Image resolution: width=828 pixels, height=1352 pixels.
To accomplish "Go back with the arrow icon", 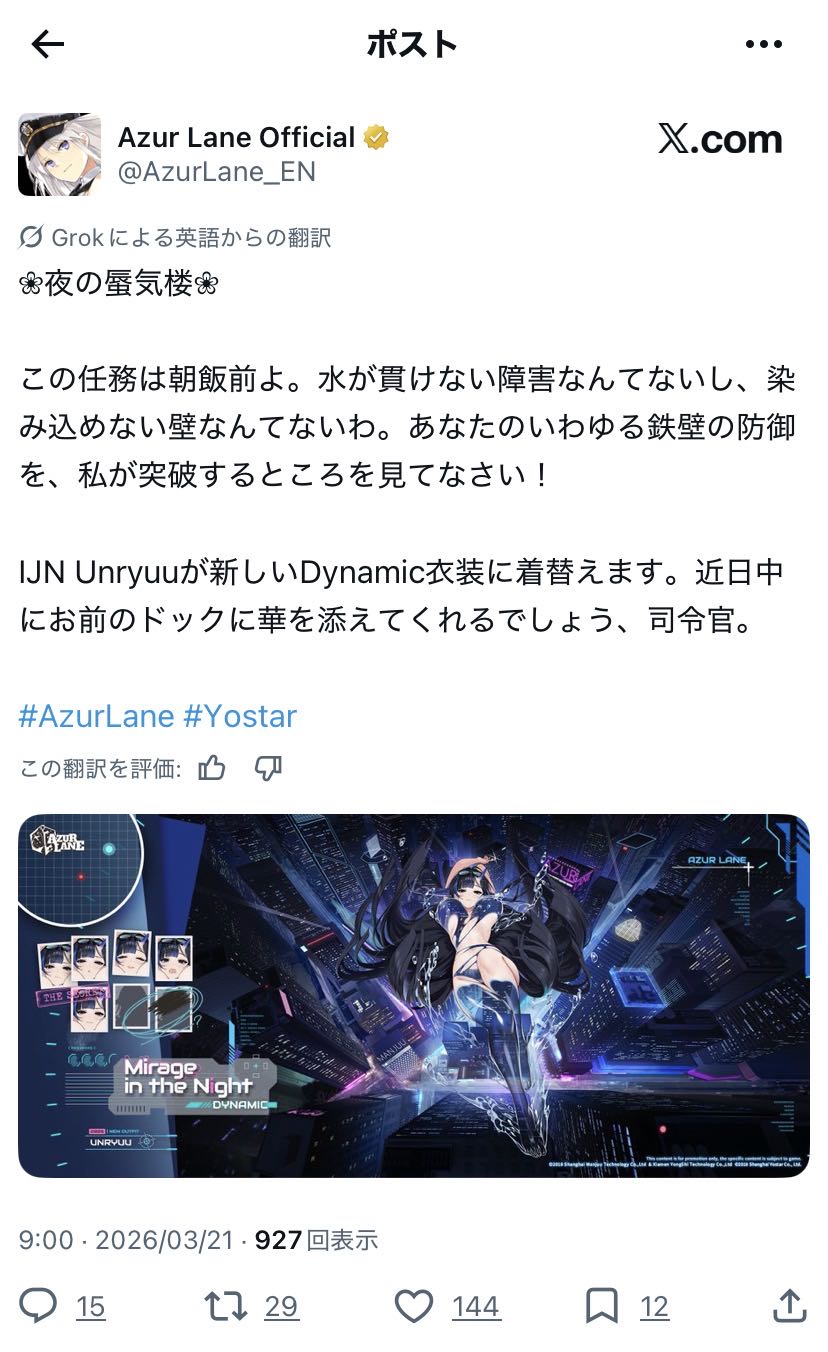I will pyautogui.click(x=48, y=44).
